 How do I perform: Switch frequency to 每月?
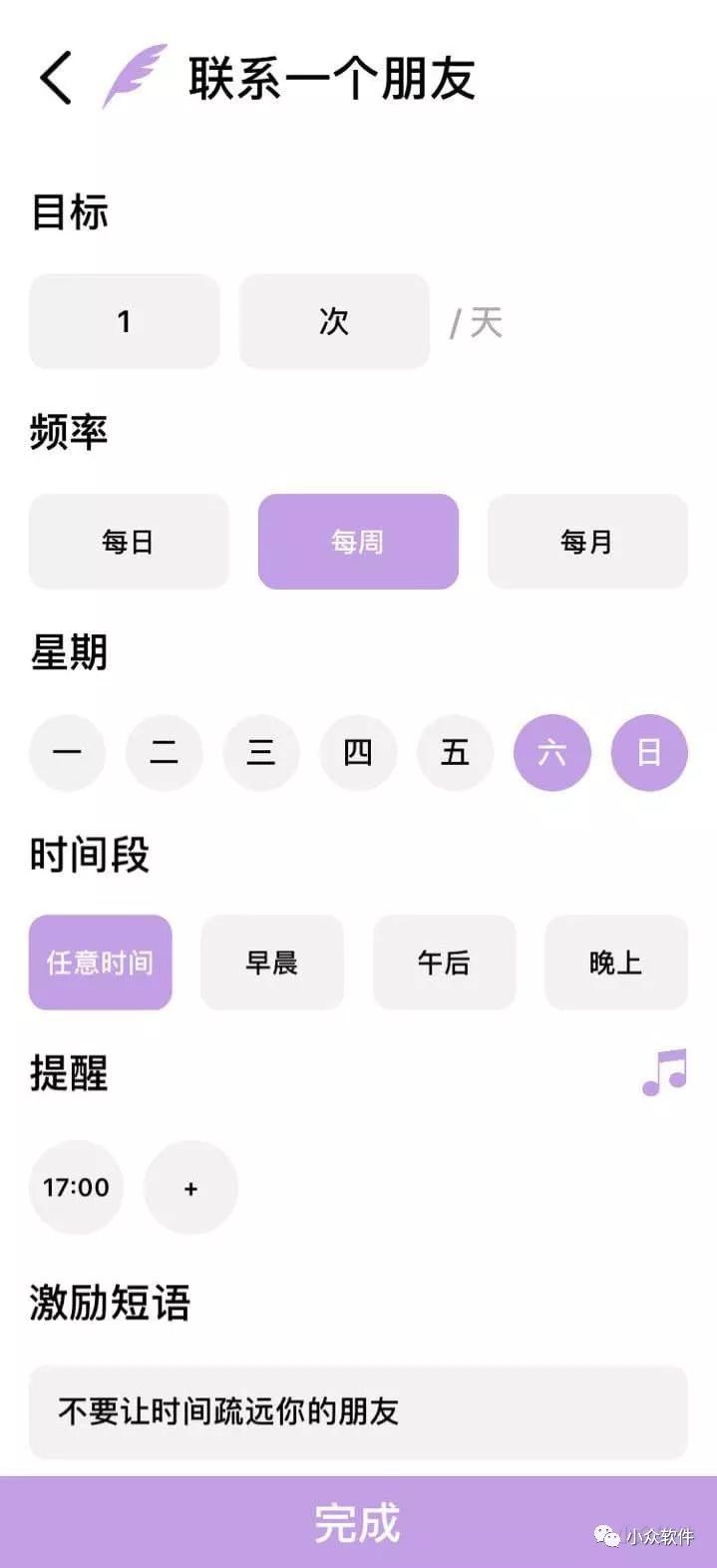tap(586, 542)
